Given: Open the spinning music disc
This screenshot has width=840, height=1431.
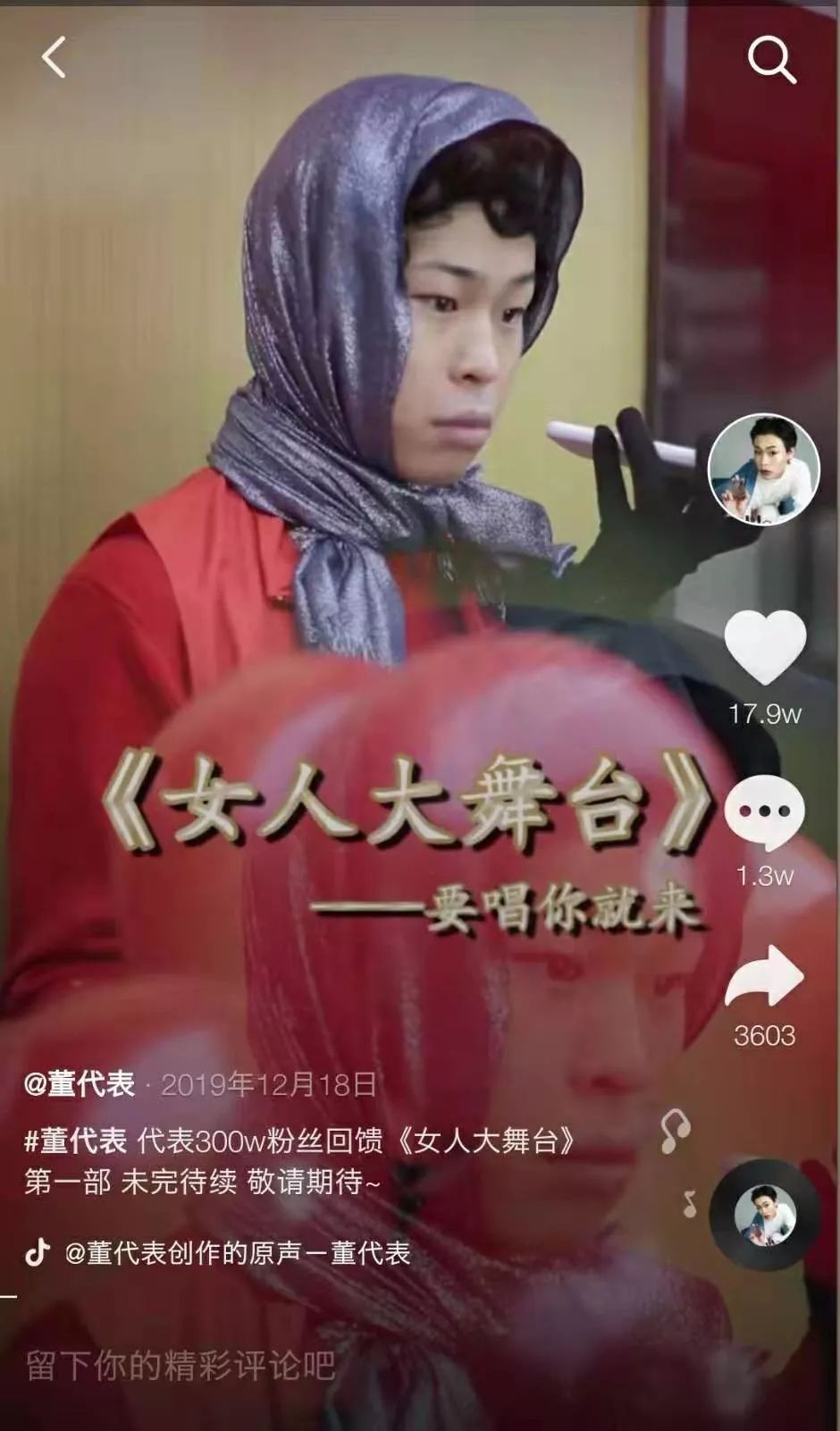Looking at the screenshot, I should pyautogui.click(x=764, y=1216).
